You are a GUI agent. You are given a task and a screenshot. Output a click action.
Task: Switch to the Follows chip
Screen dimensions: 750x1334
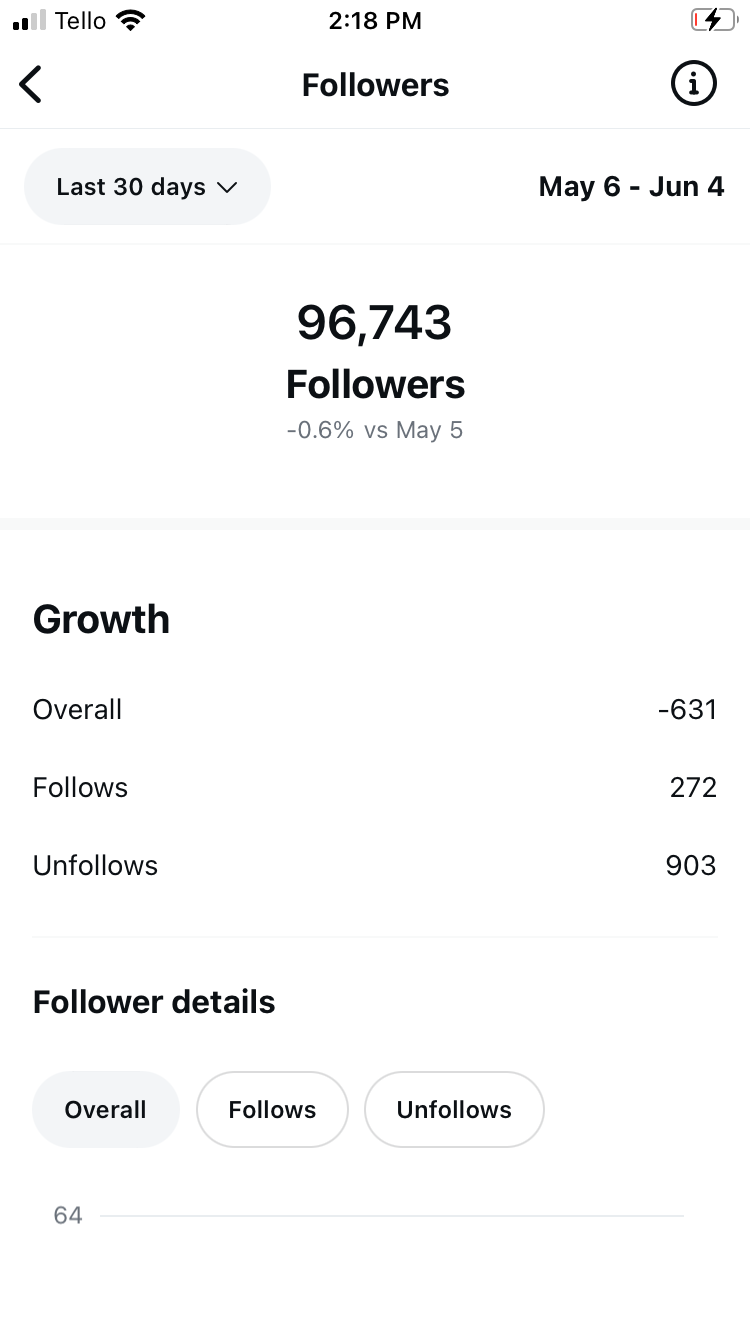(272, 1109)
